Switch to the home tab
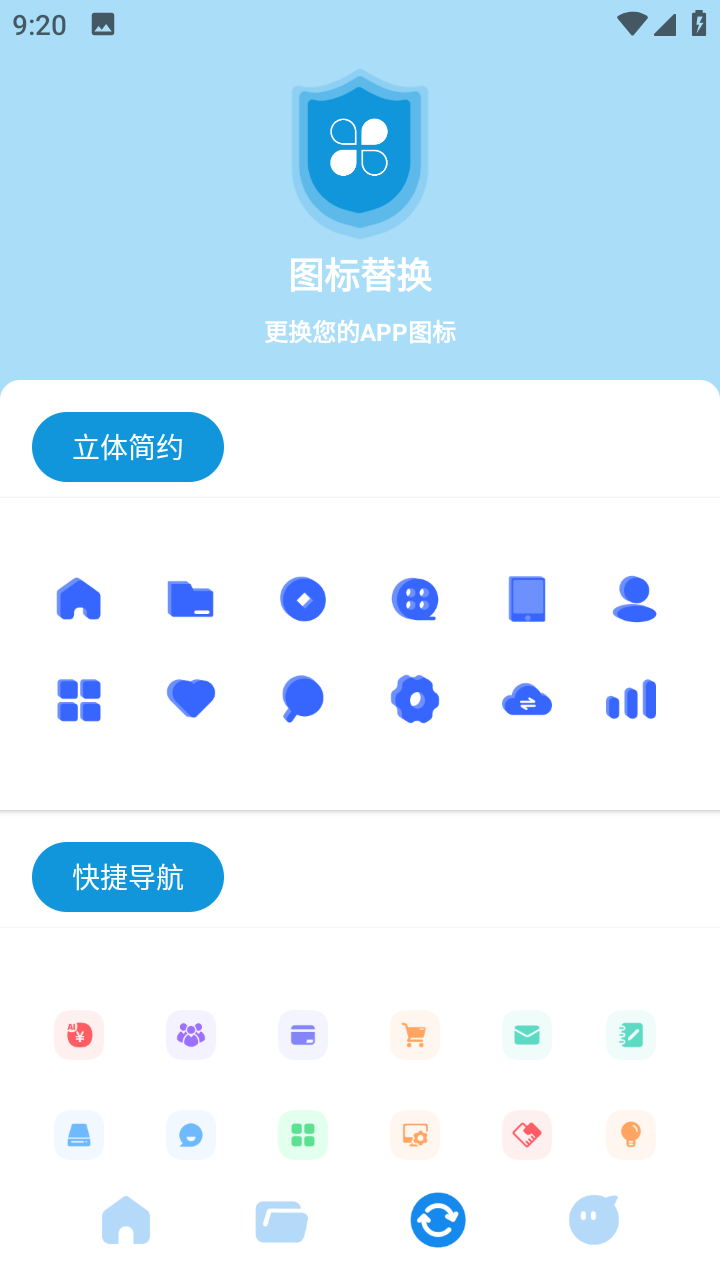This screenshot has height=1280, width=720. (x=126, y=1220)
